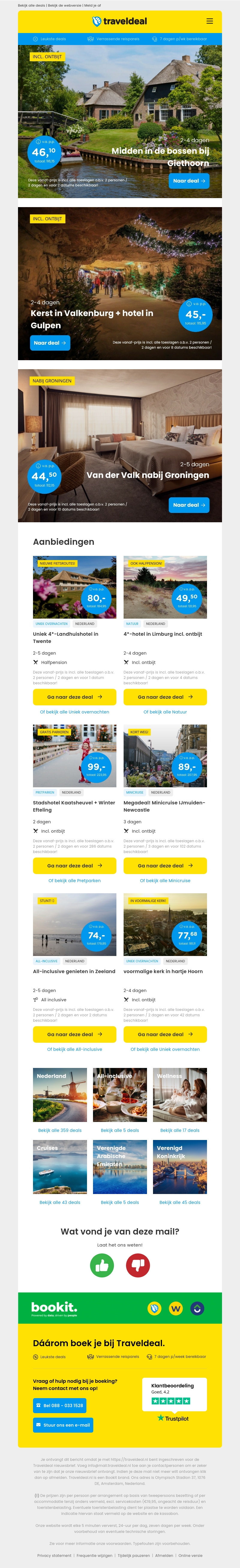Tap 'Naar deal' on Van der Valk Groningen
Screen dimensions: 240x1568
189,505
